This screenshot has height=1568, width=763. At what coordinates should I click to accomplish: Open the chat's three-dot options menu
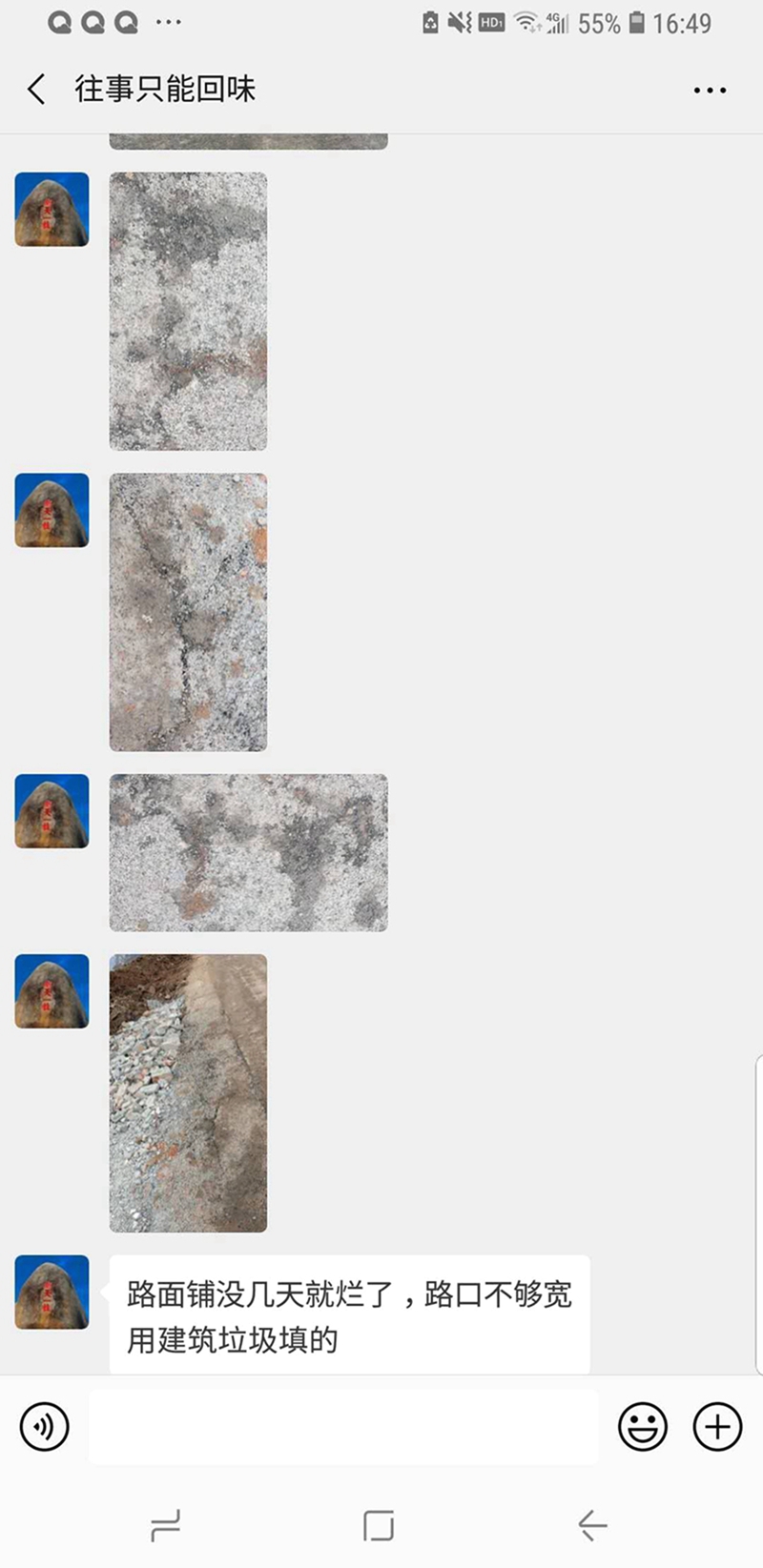(710, 91)
